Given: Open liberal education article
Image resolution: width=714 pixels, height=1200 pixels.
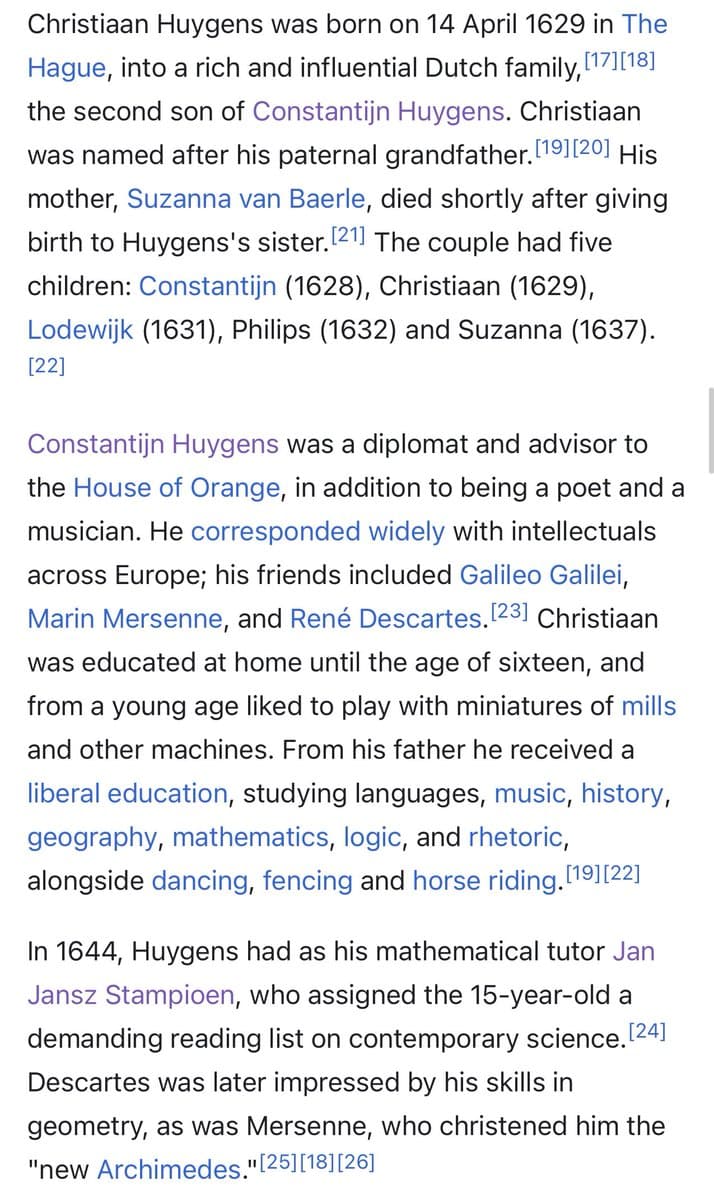Looking at the screenshot, I should click(129, 794).
